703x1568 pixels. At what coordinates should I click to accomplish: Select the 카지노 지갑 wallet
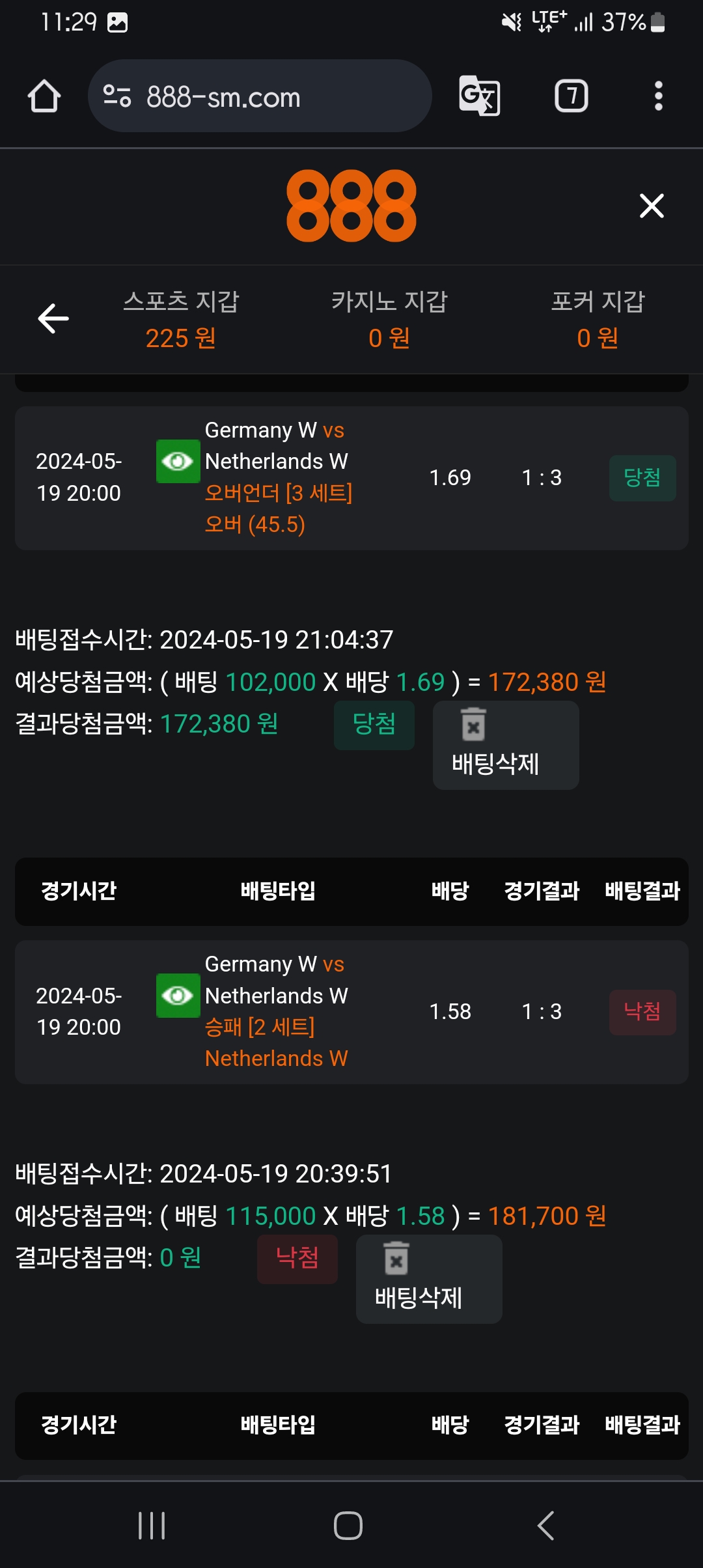point(389,319)
